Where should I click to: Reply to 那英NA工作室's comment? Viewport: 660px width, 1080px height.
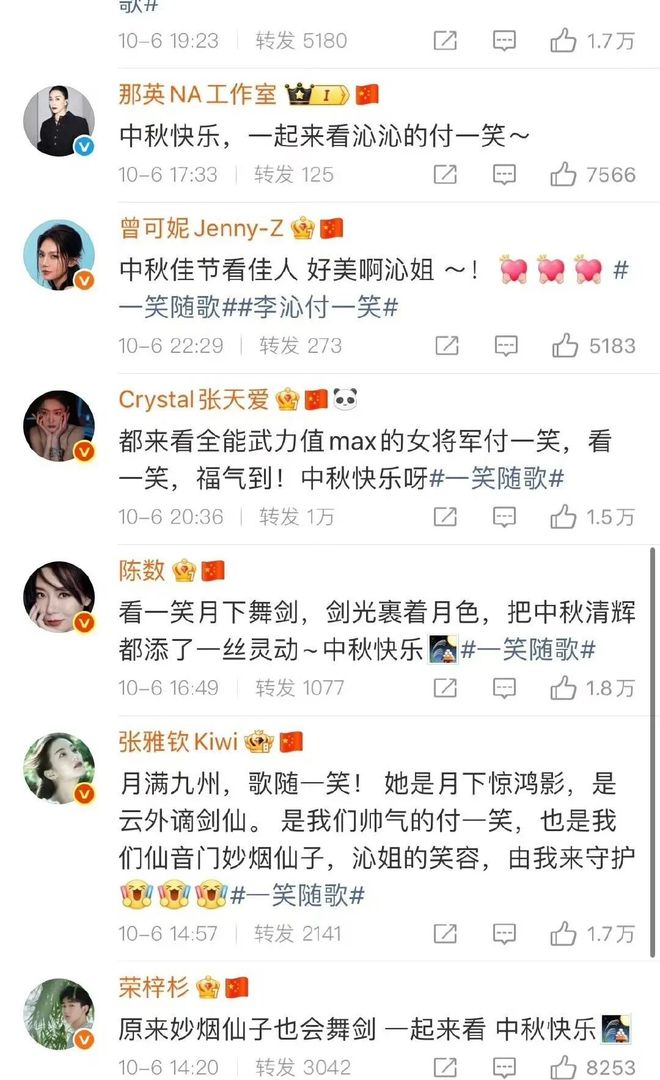[x=504, y=175]
